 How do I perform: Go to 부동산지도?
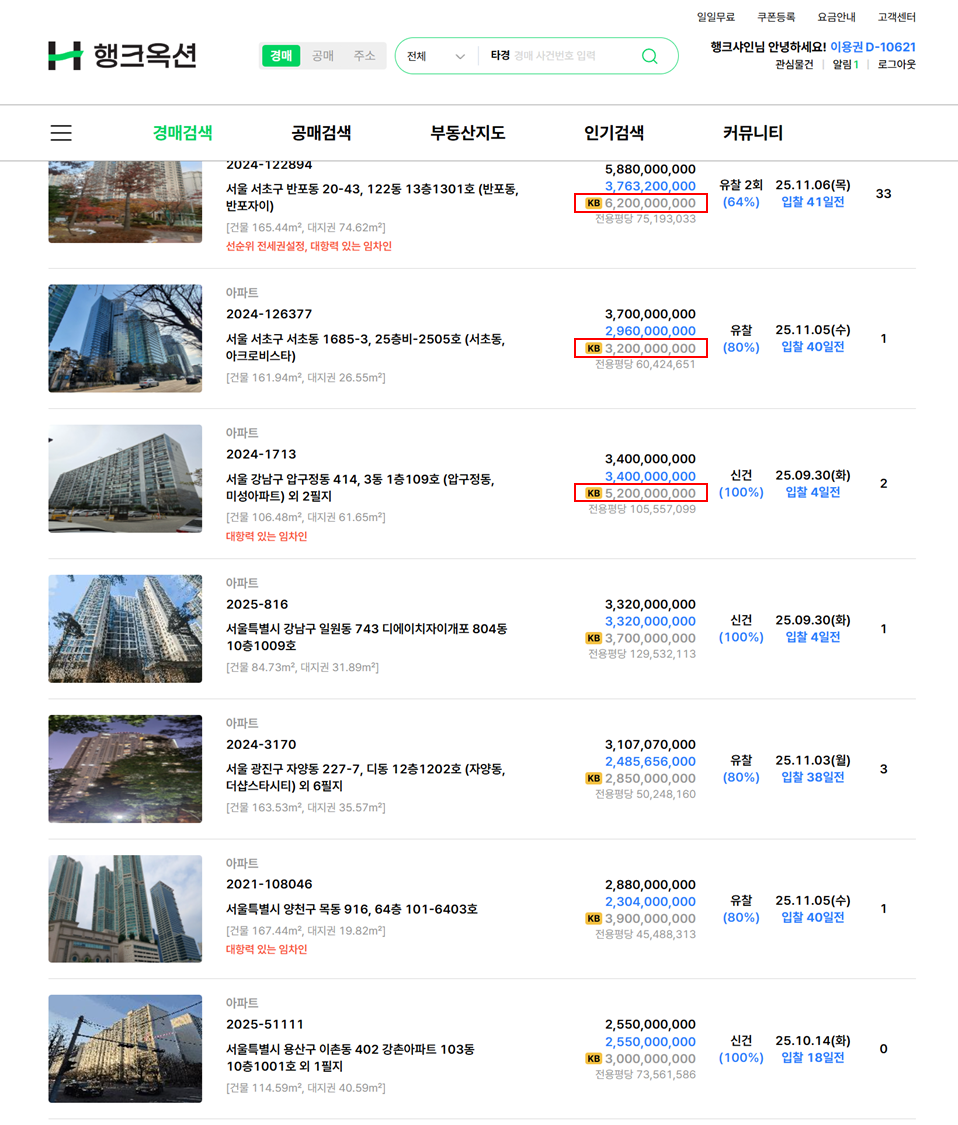pyautogui.click(x=468, y=133)
